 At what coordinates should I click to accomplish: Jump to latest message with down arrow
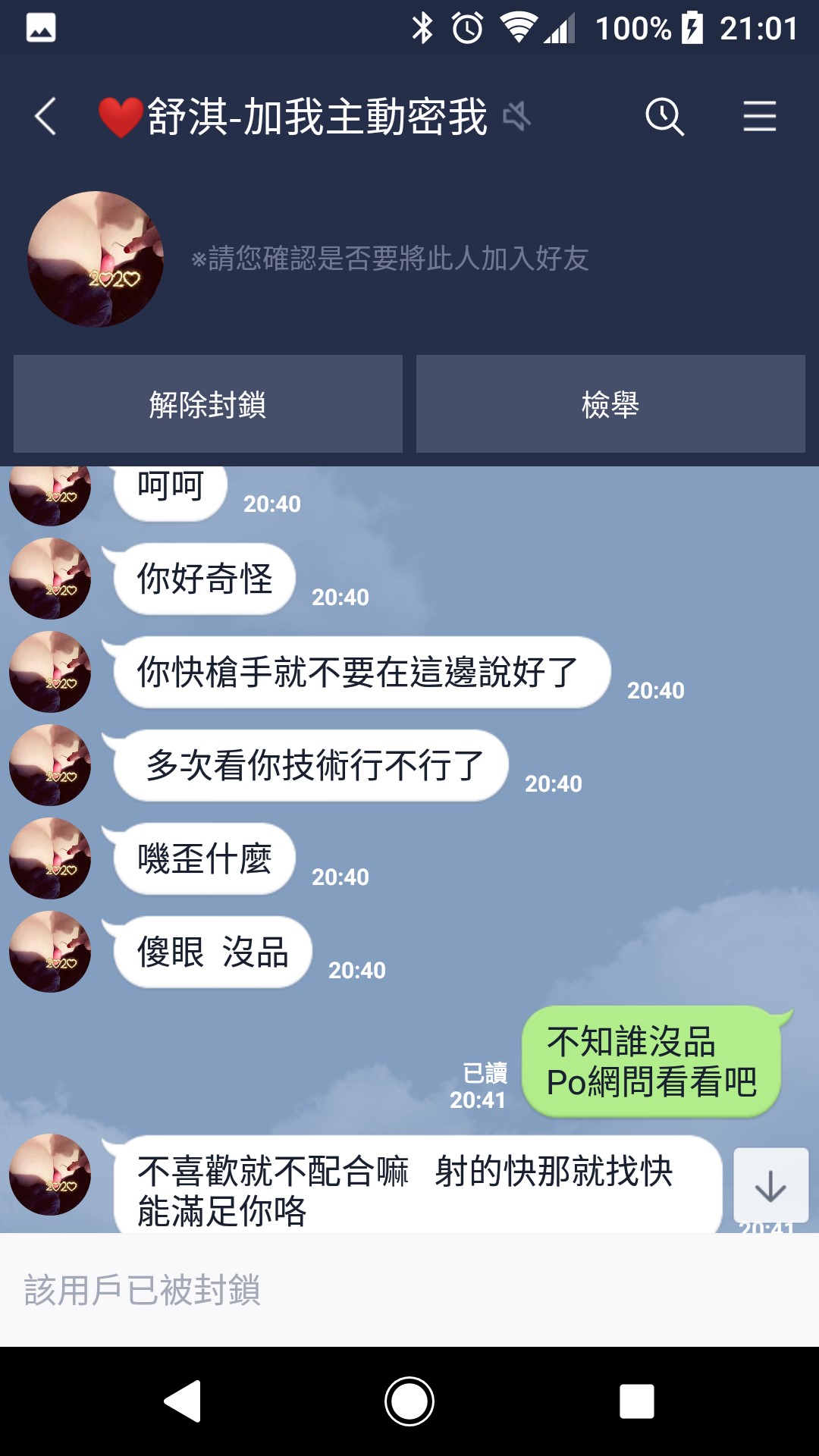tap(770, 1185)
